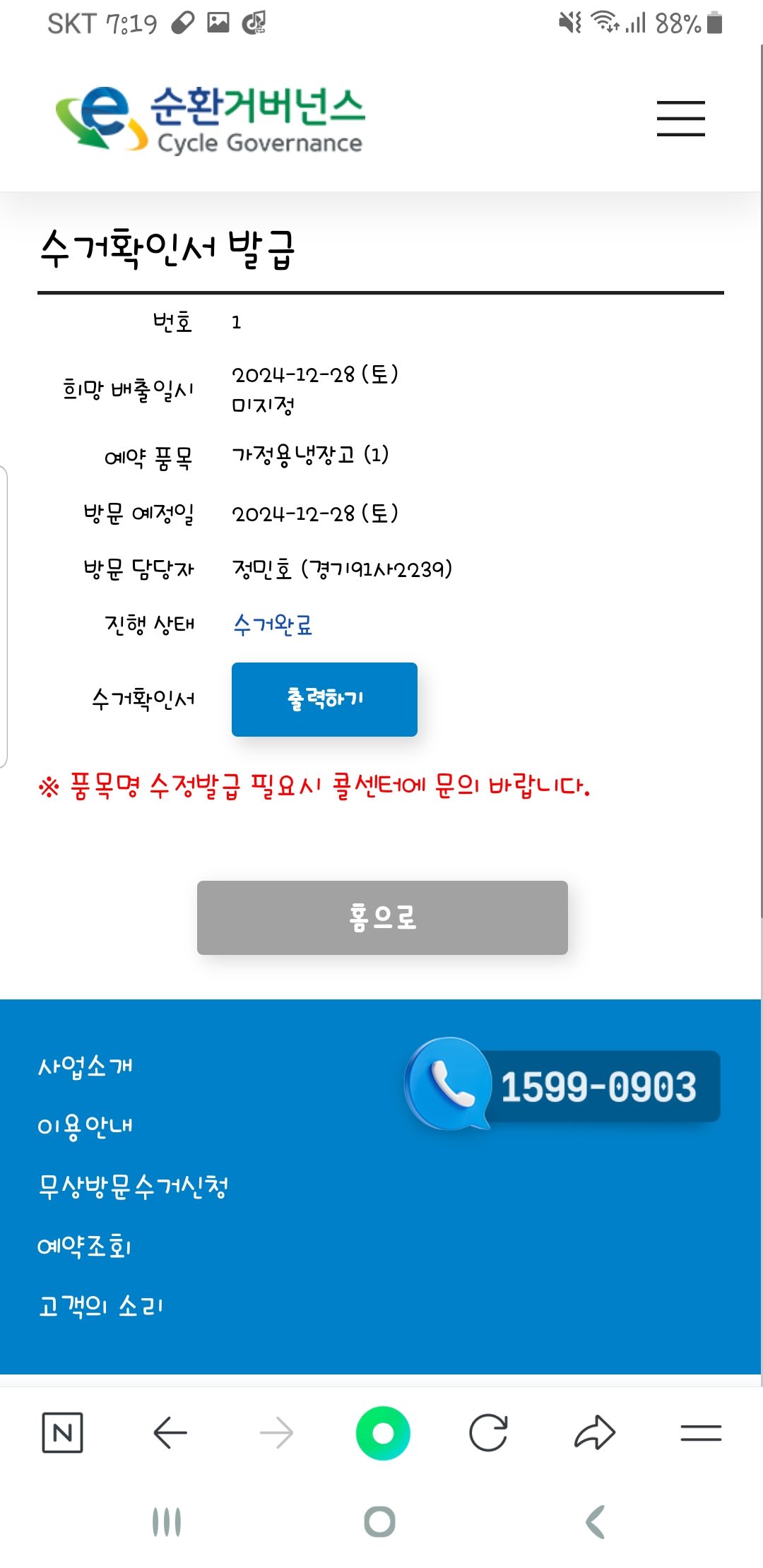Go to home with 홈으로 button

(382, 917)
